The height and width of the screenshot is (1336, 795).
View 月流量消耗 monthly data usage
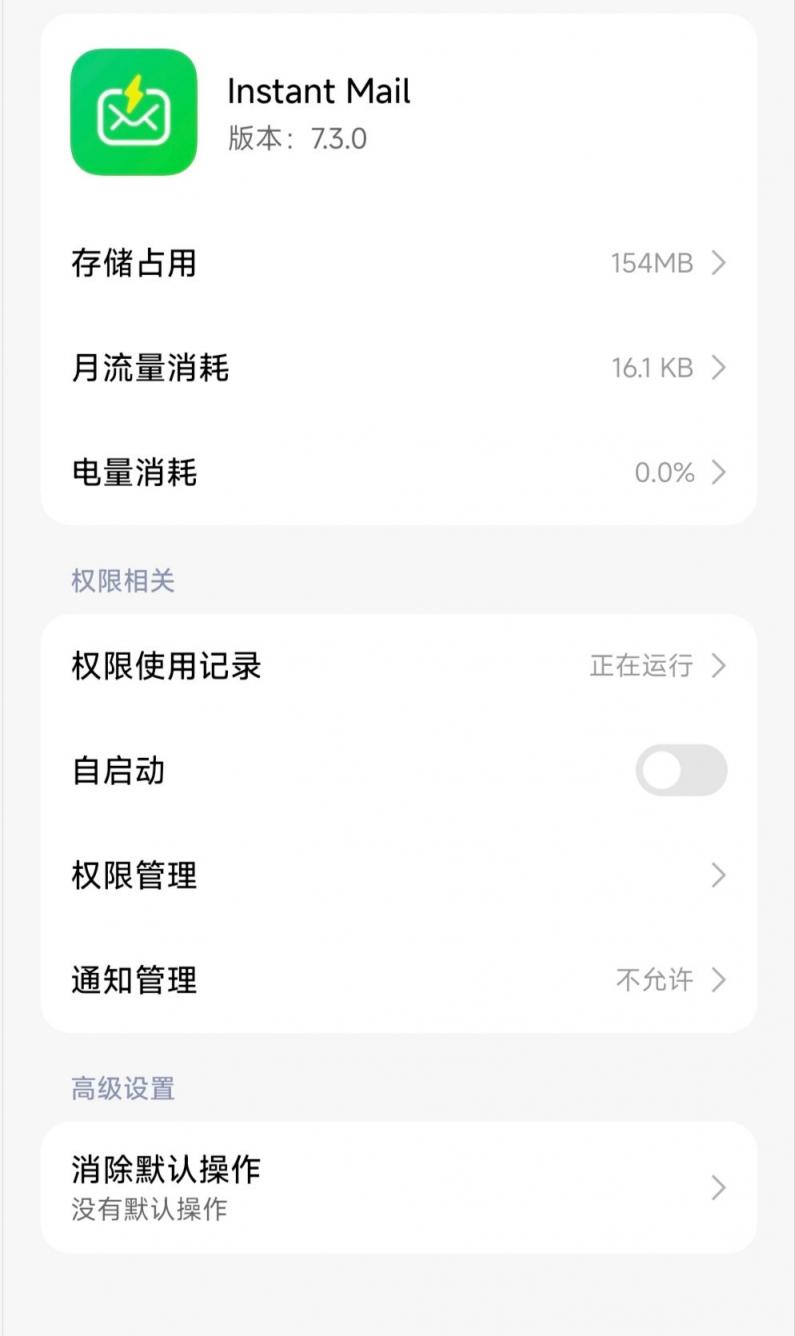pos(398,368)
